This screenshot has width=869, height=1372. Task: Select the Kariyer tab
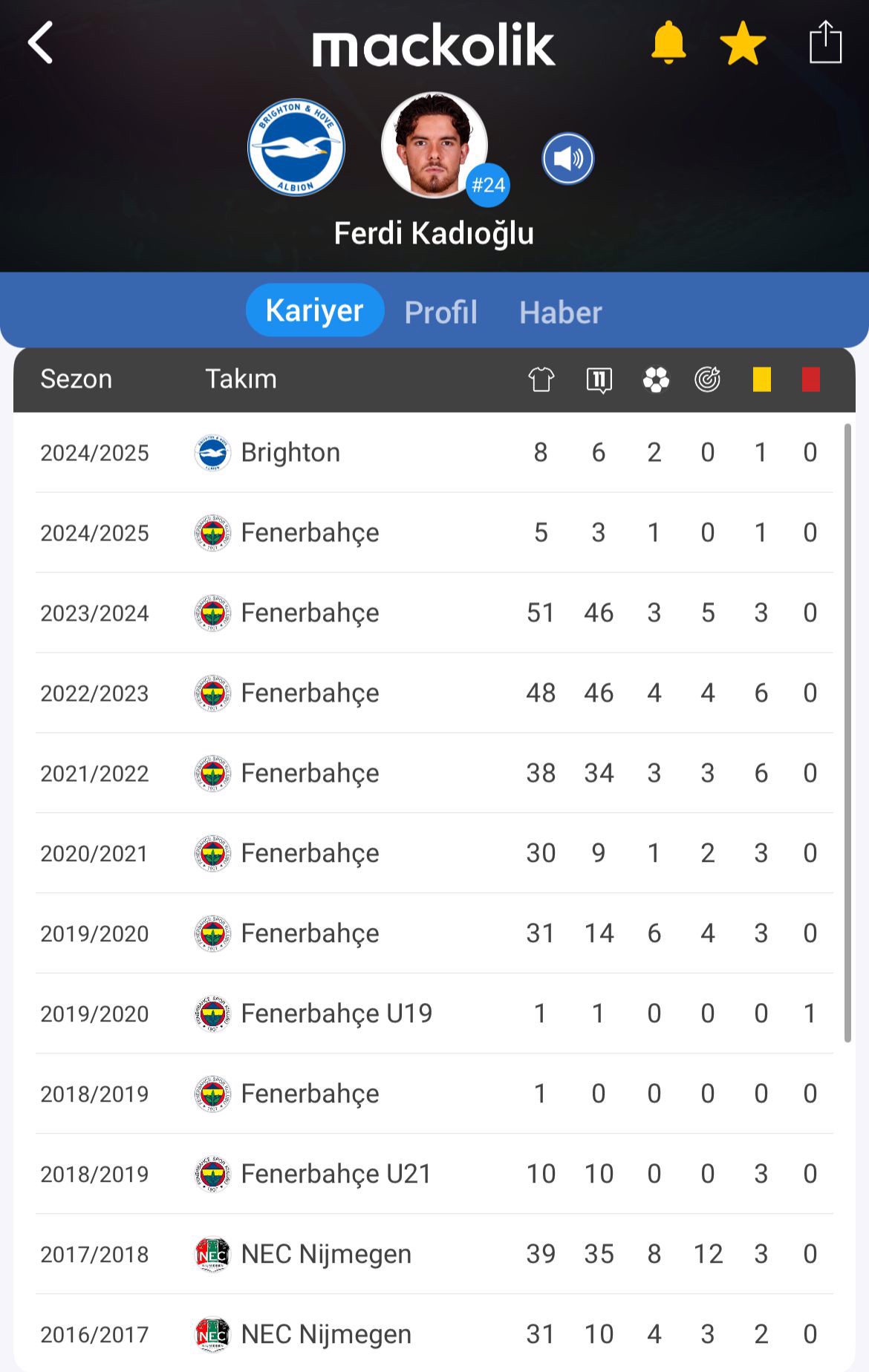314,310
